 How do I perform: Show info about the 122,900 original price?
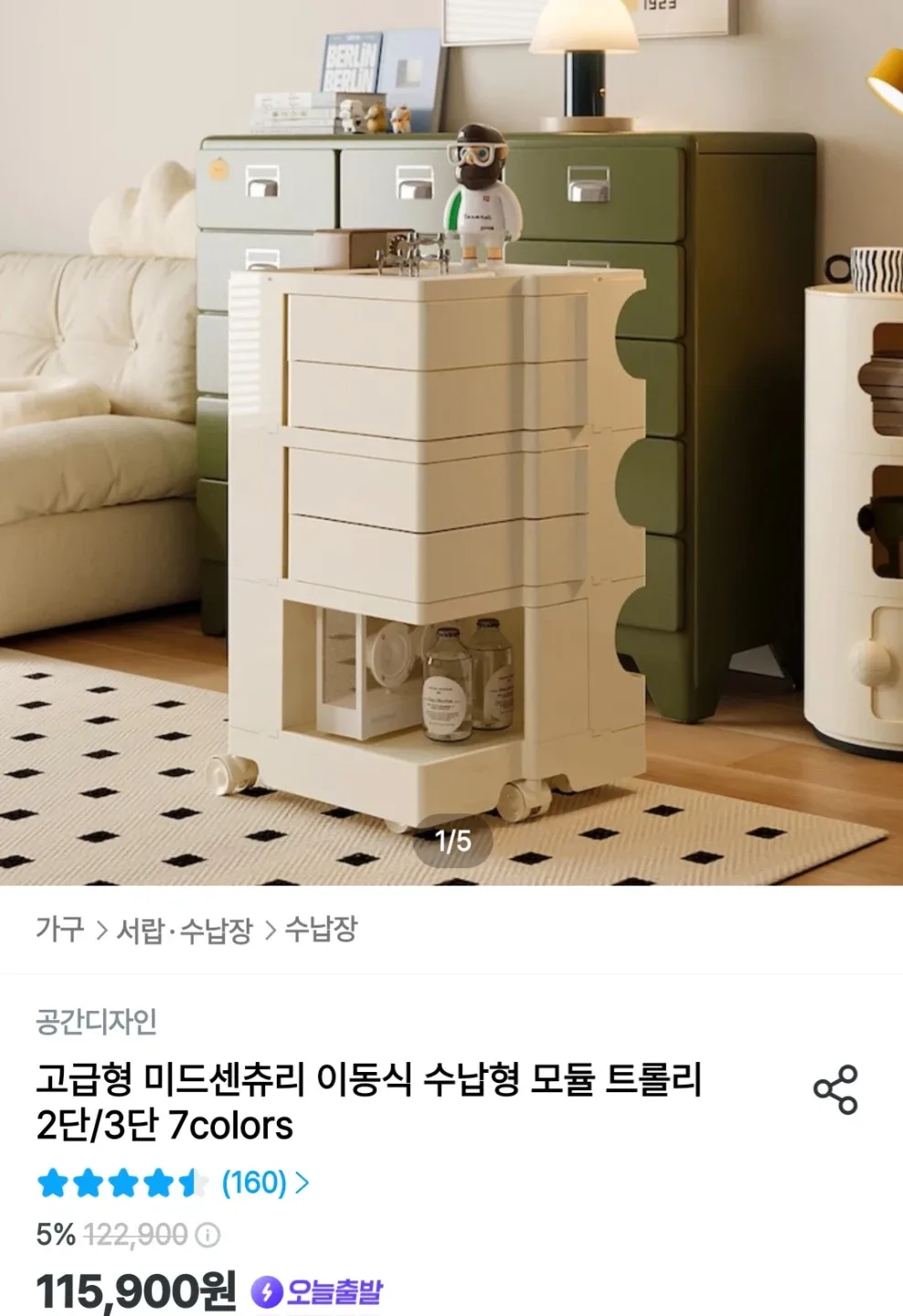[x=208, y=1236]
